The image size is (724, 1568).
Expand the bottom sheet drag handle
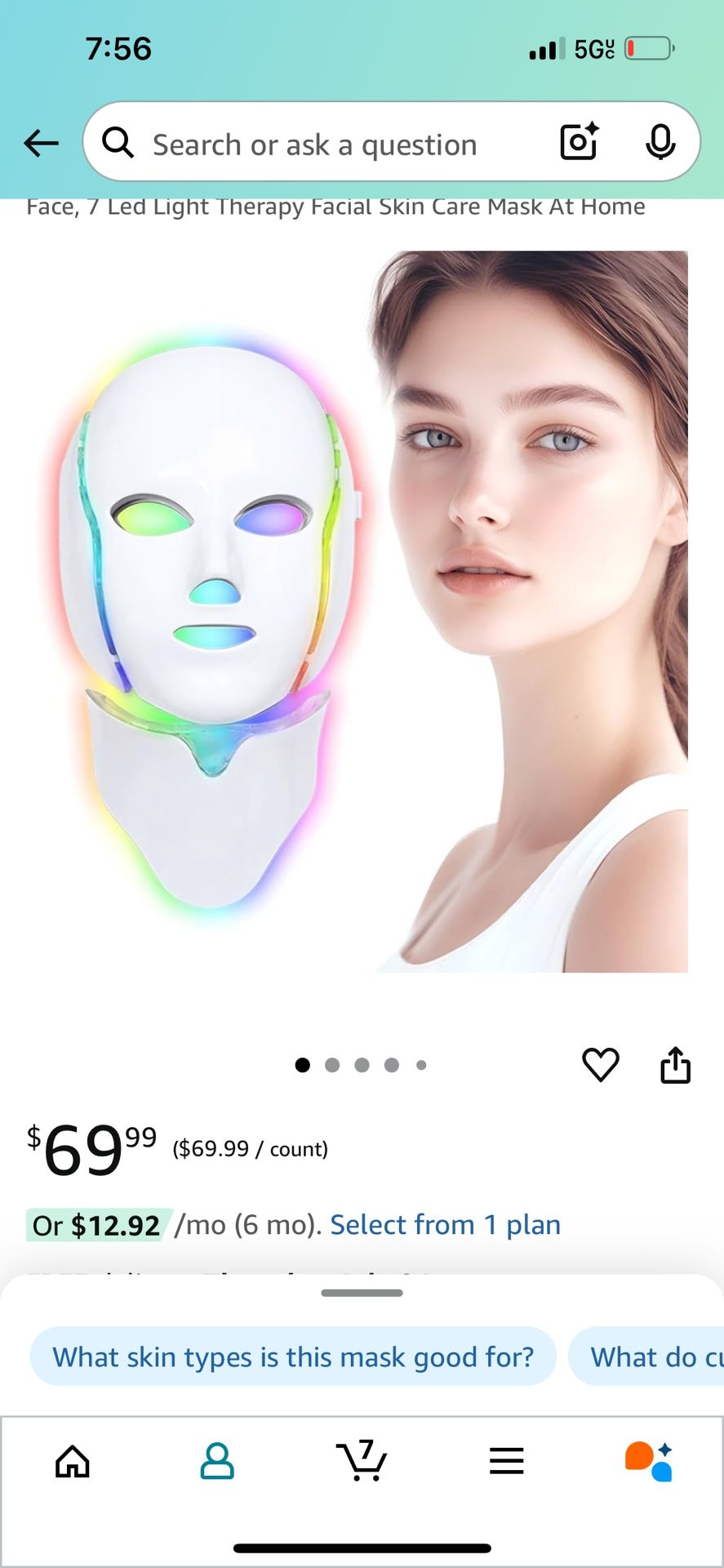362,1293
